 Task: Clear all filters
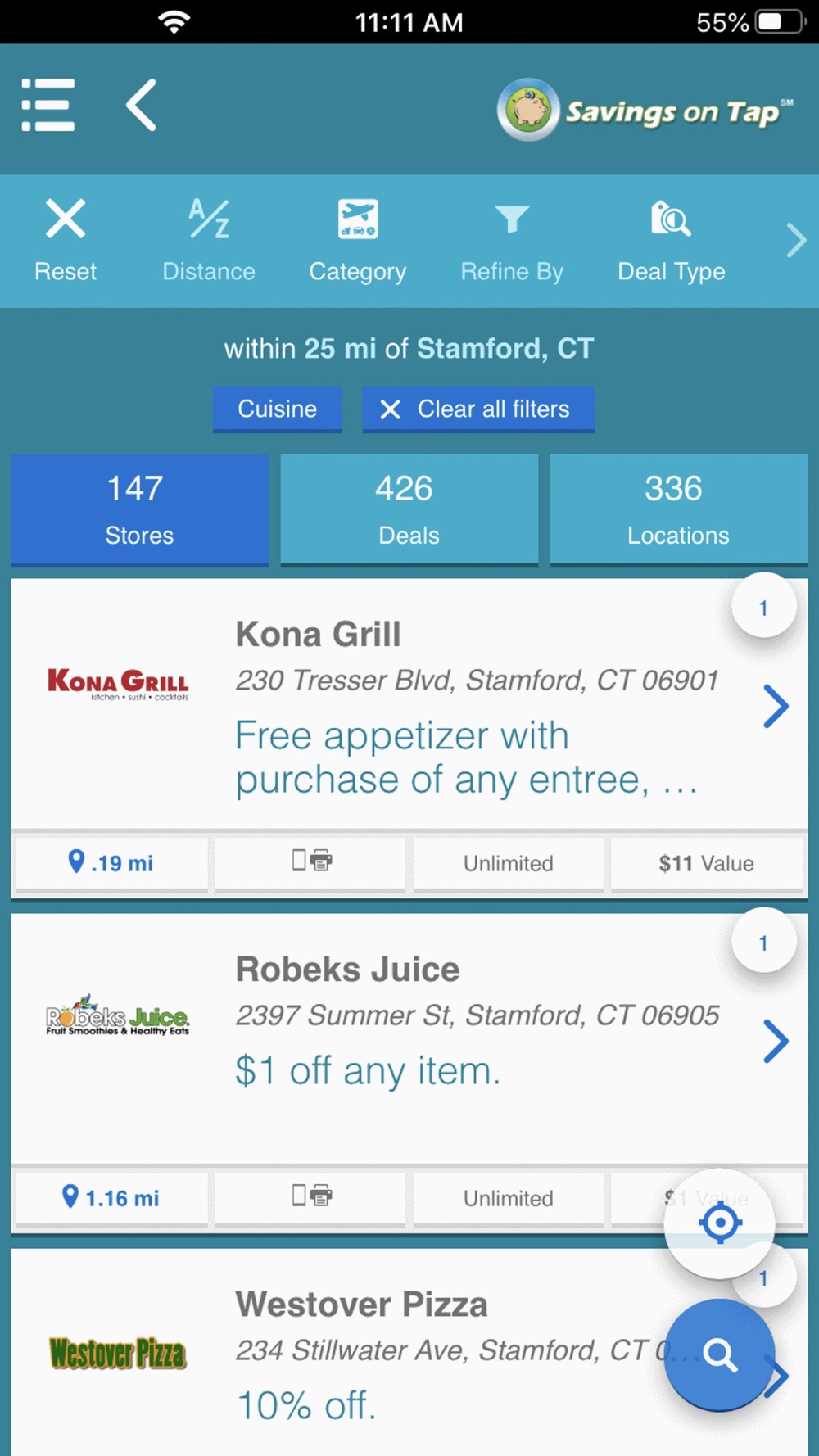pos(478,409)
